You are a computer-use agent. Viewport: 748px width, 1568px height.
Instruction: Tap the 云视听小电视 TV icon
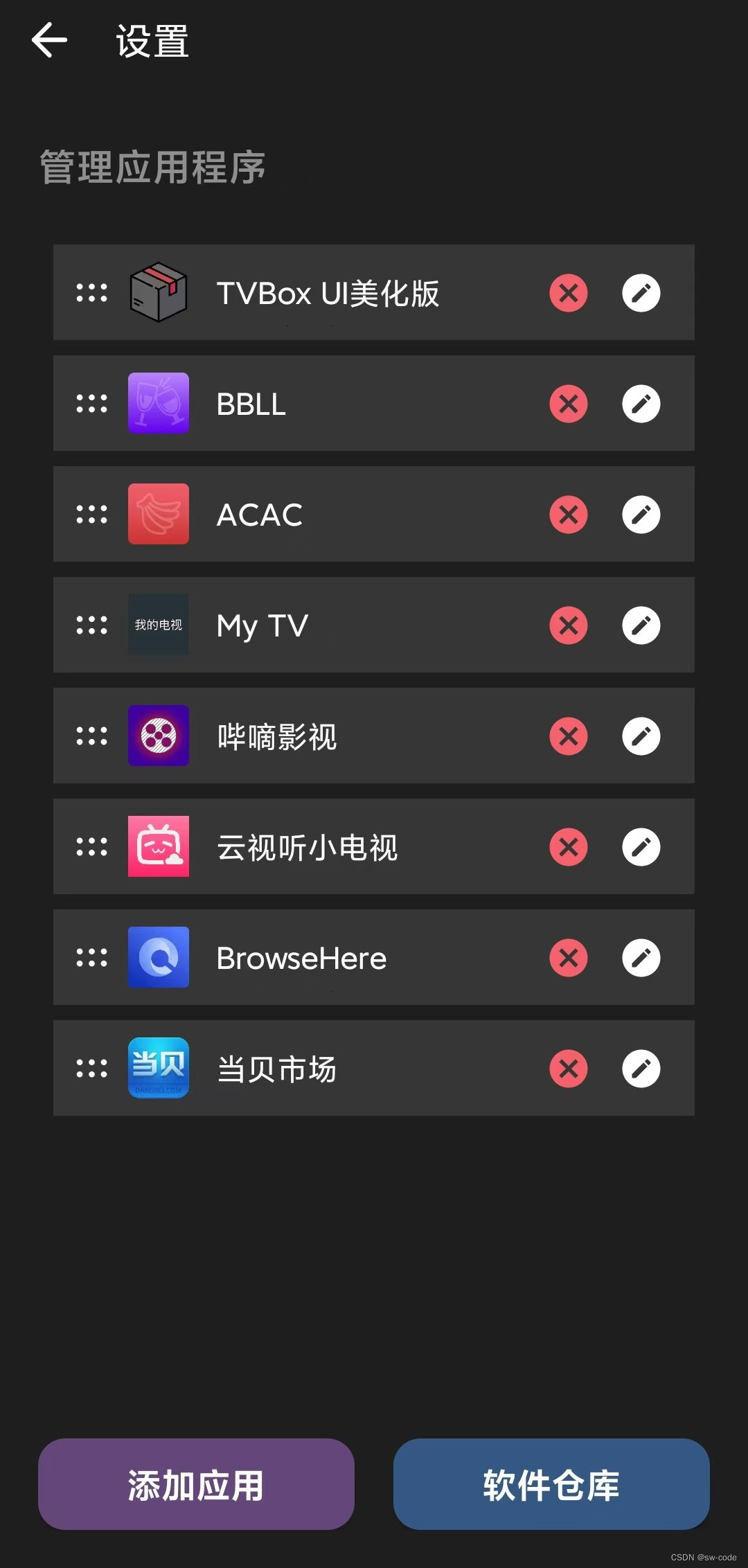(x=157, y=846)
